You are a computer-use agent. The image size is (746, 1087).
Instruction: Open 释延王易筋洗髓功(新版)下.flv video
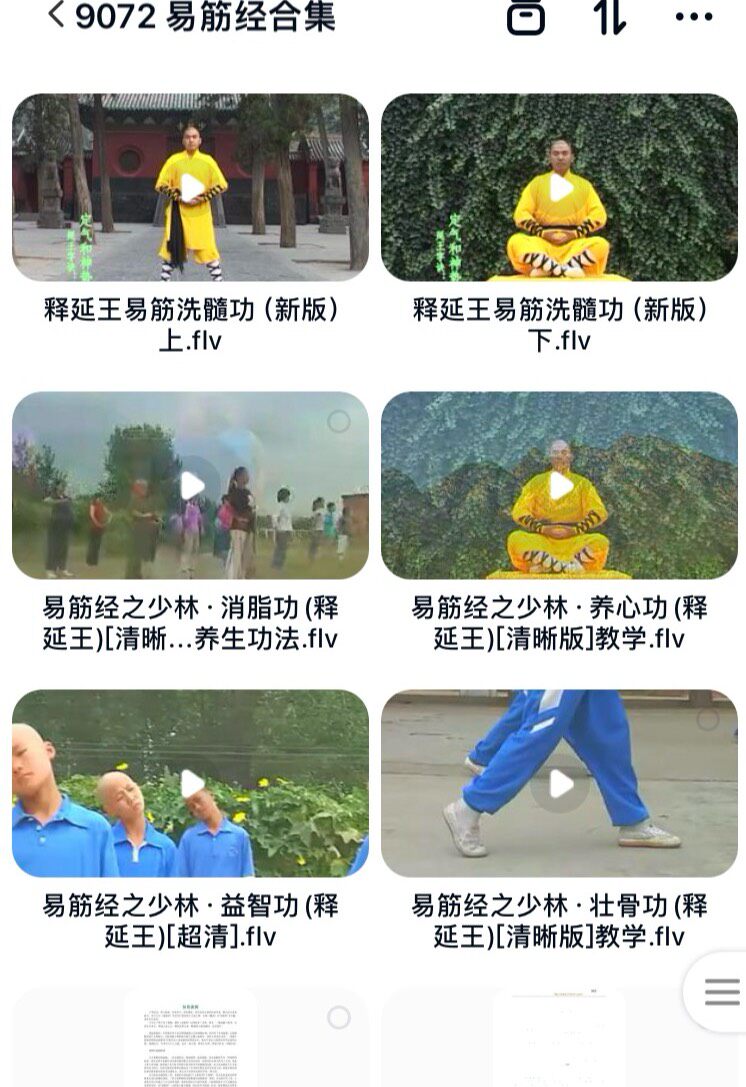[x=560, y=187]
